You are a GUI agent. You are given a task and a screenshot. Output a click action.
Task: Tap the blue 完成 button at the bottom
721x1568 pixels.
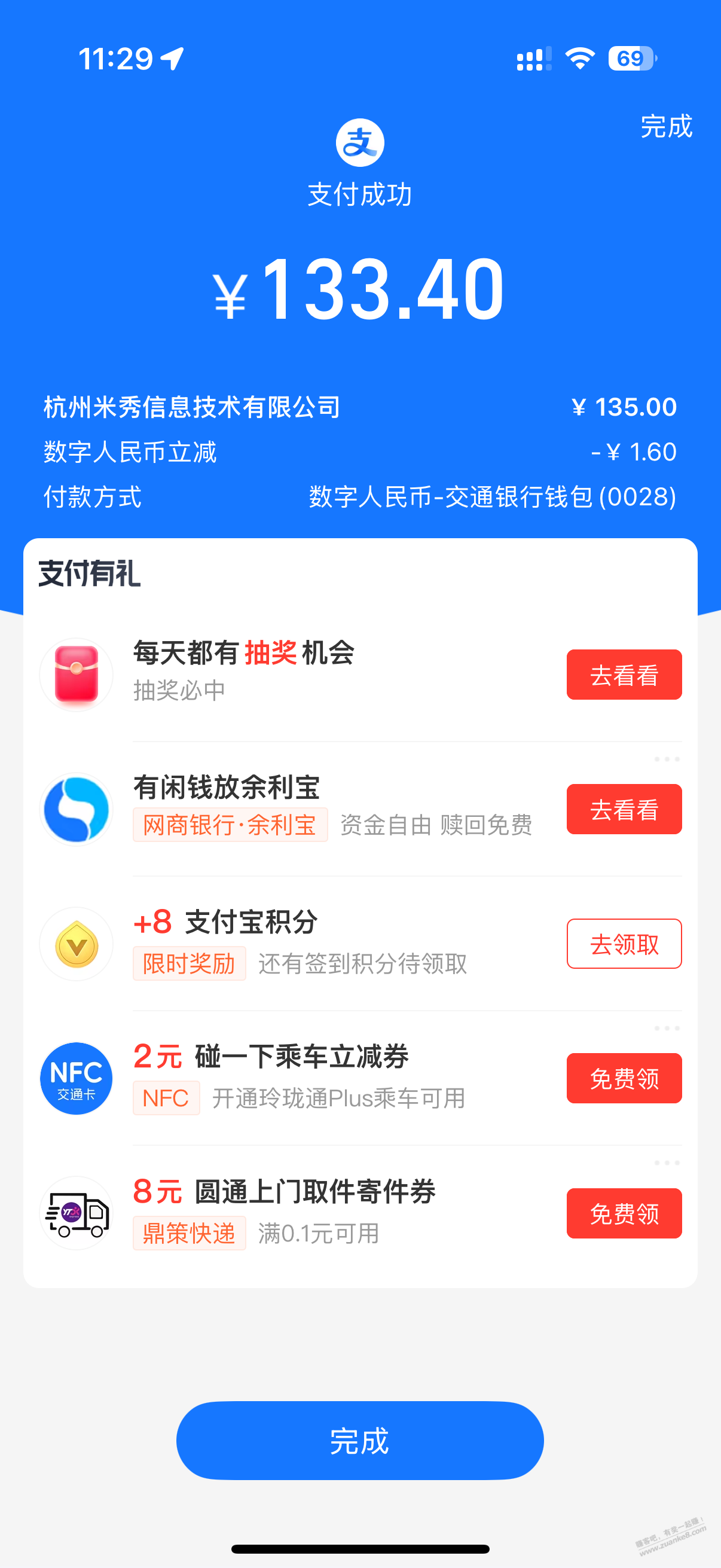point(359,1440)
